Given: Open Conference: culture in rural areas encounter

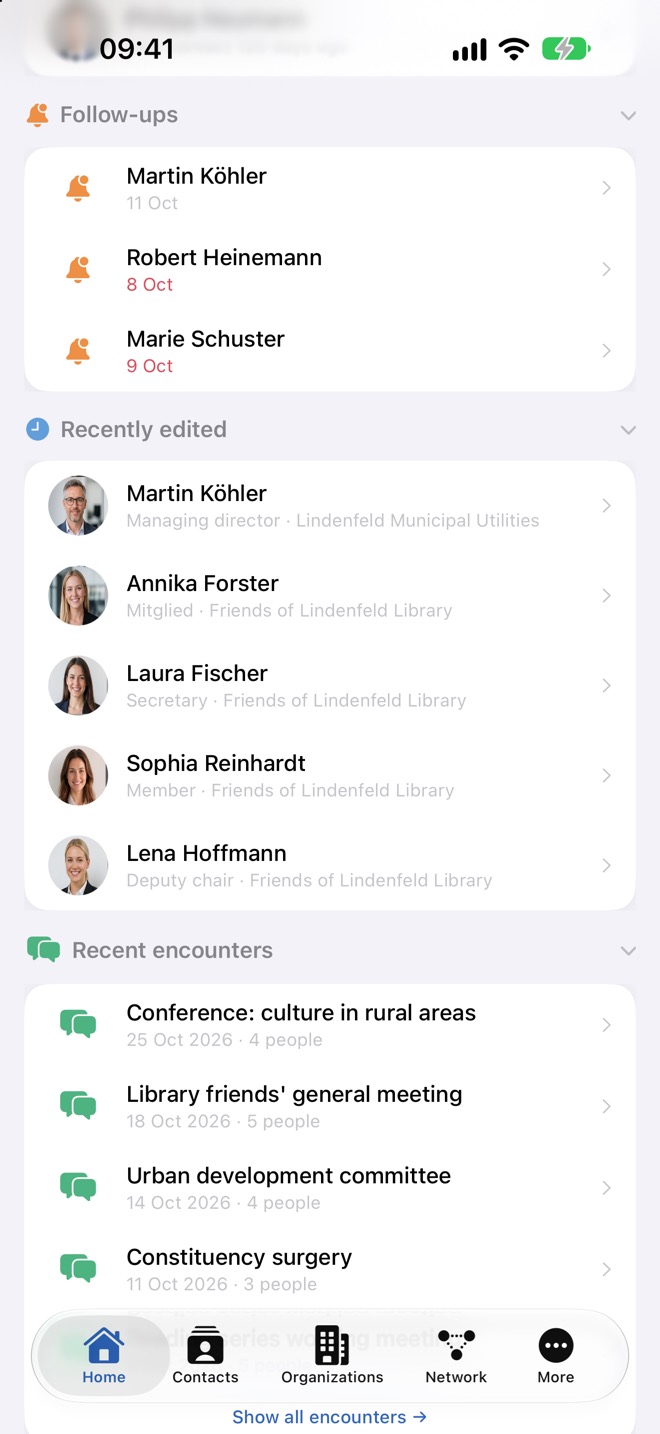Looking at the screenshot, I should (x=330, y=1025).
